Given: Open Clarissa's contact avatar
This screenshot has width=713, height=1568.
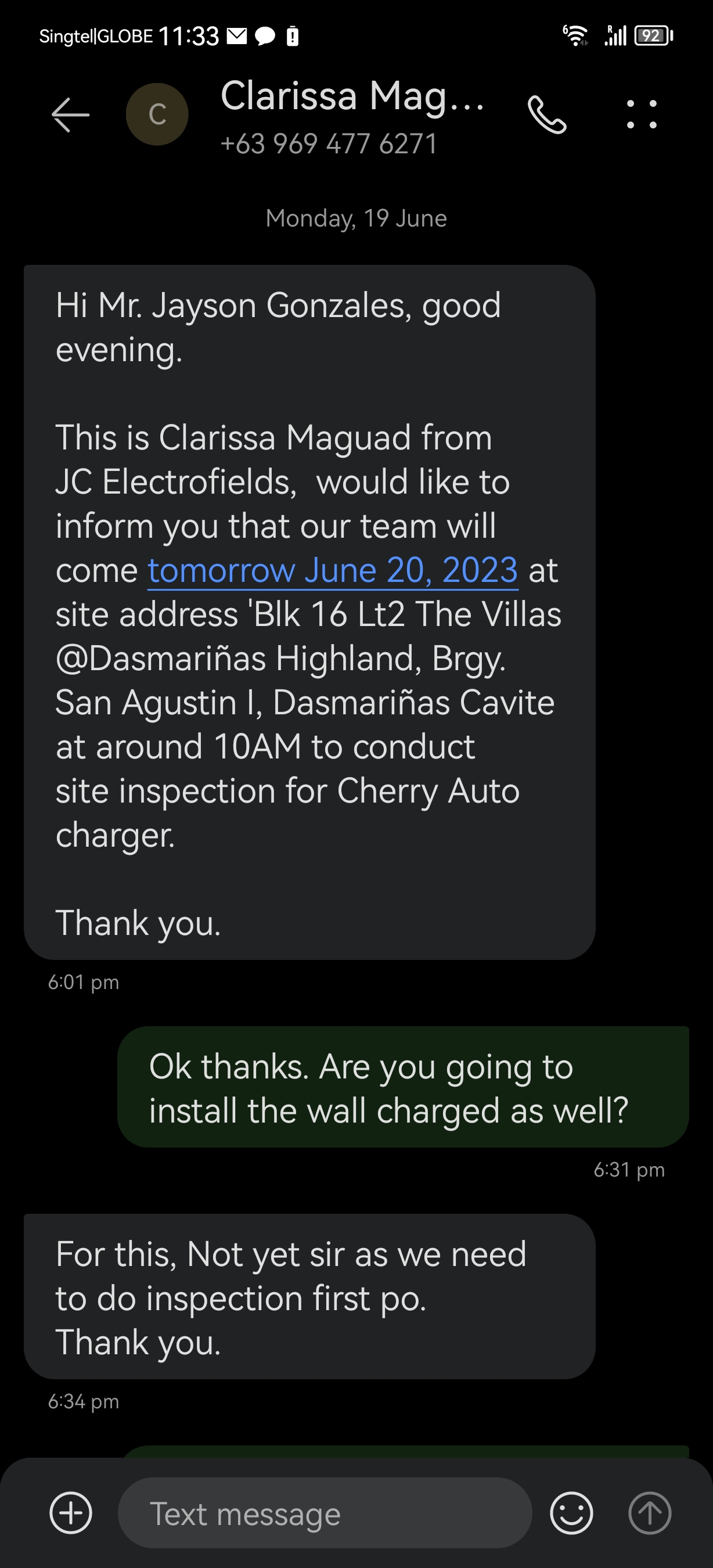Looking at the screenshot, I should (x=157, y=114).
